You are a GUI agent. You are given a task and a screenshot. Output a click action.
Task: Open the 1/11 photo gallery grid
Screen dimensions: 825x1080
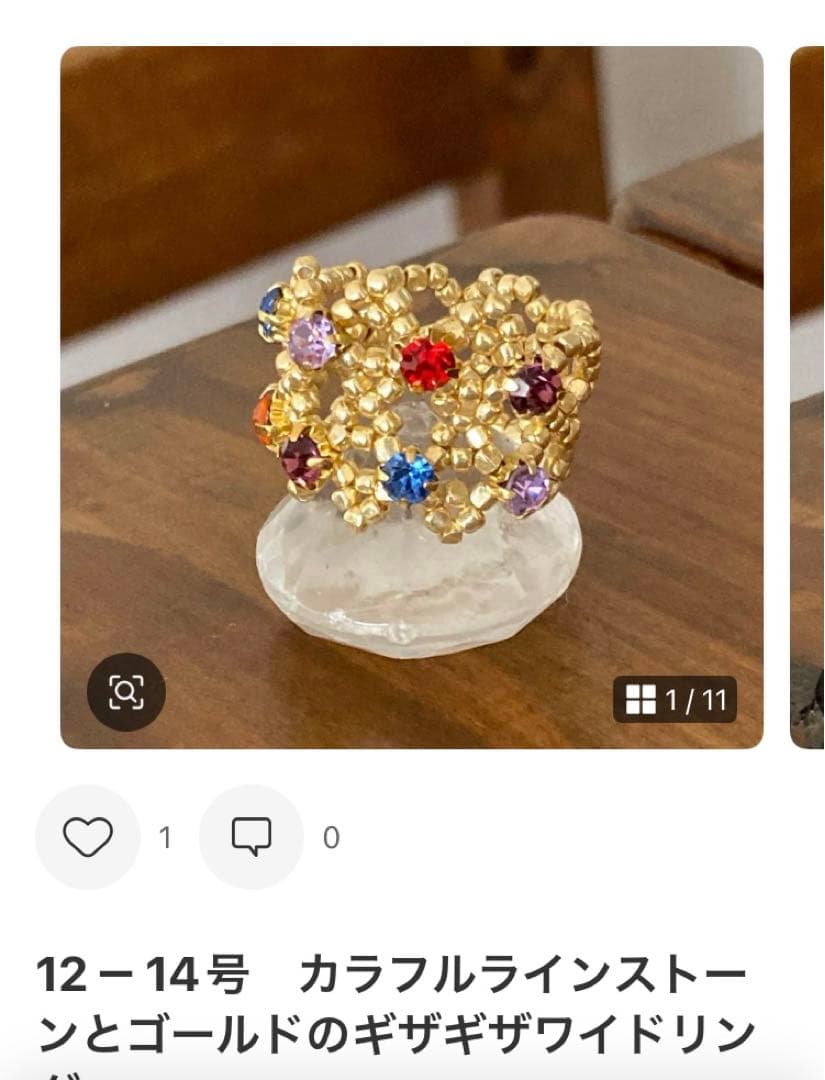click(675, 699)
